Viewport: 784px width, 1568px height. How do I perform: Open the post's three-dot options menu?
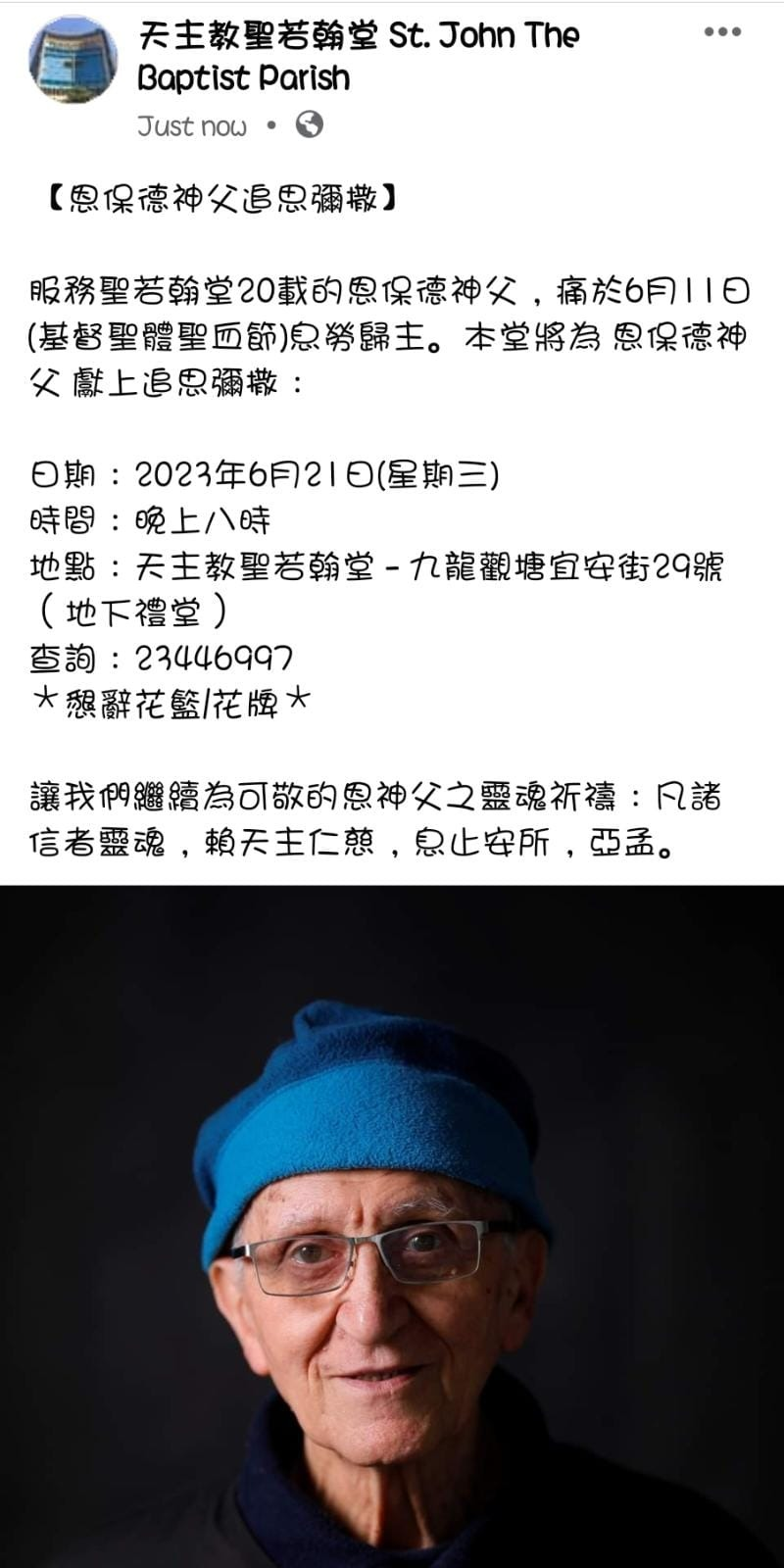(x=722, y=32)
